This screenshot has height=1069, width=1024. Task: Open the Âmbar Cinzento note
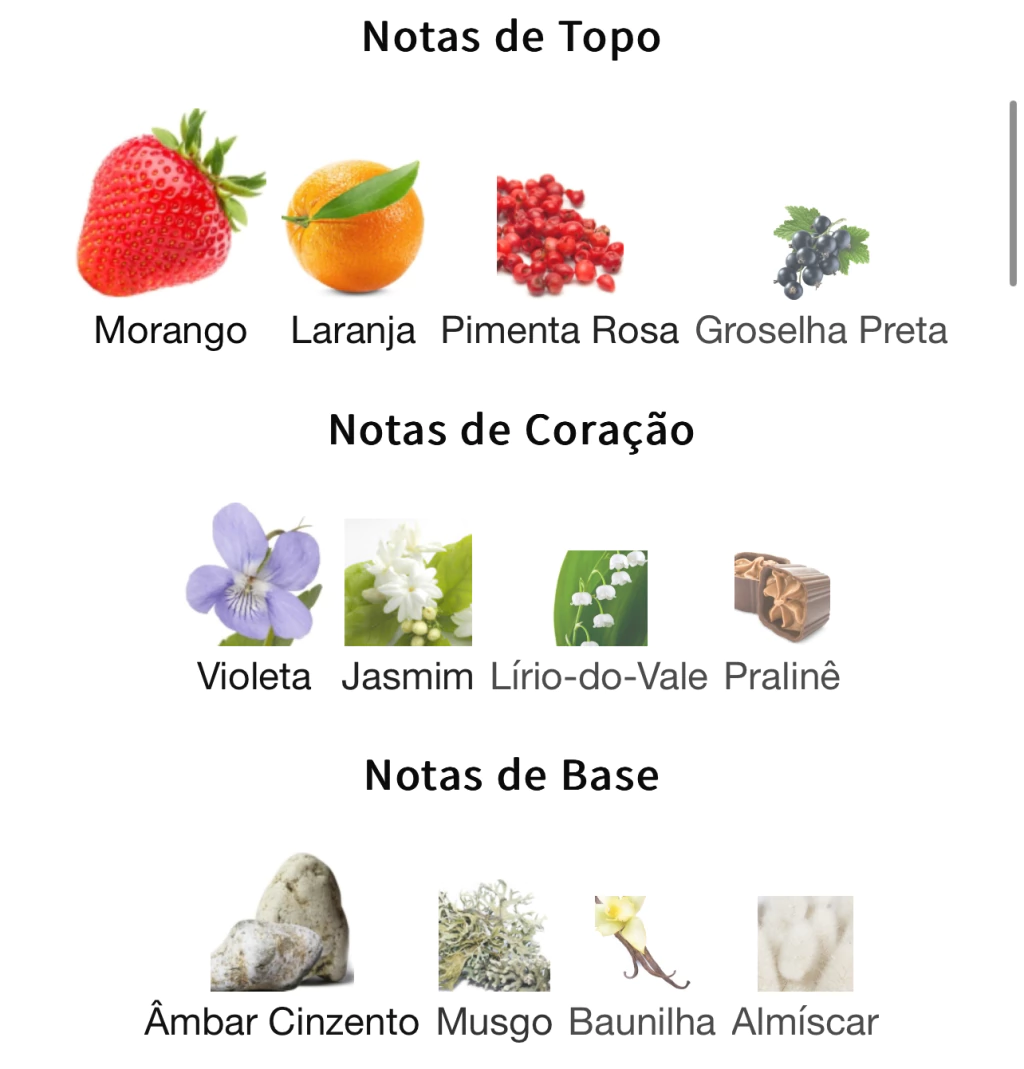click(x=281, y=924)
